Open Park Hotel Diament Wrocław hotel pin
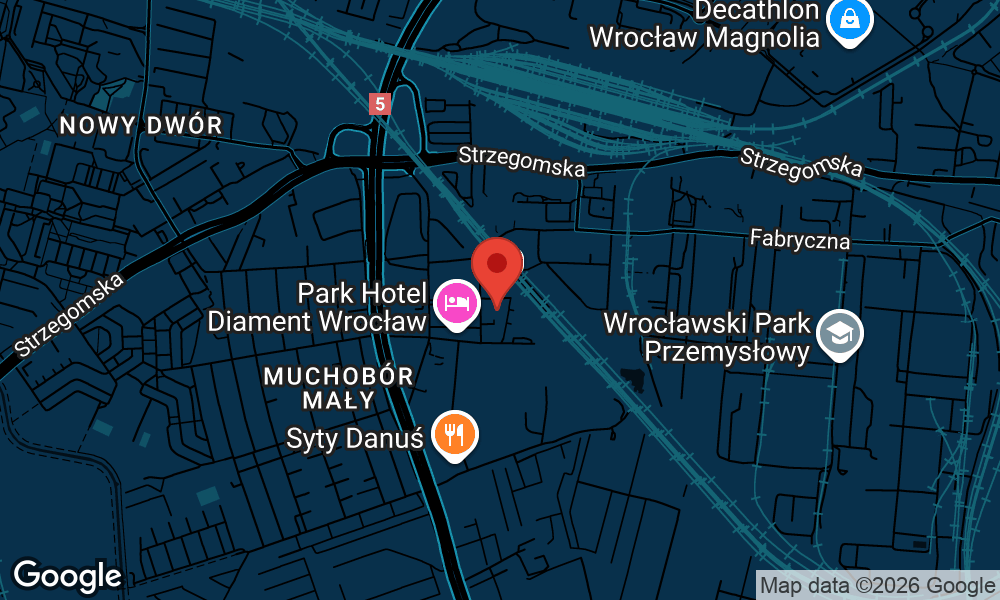This screenshot has width=1000, height=600. point(457,304)
